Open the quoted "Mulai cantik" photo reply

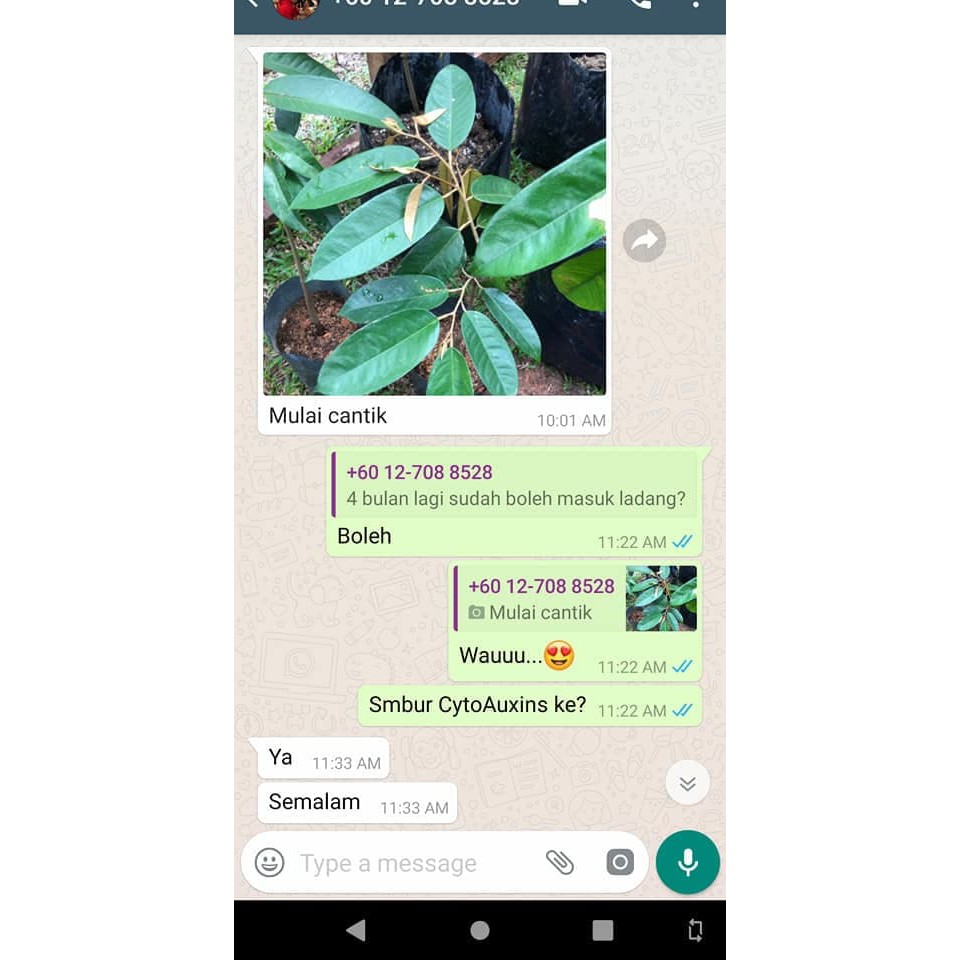[575, 598]
